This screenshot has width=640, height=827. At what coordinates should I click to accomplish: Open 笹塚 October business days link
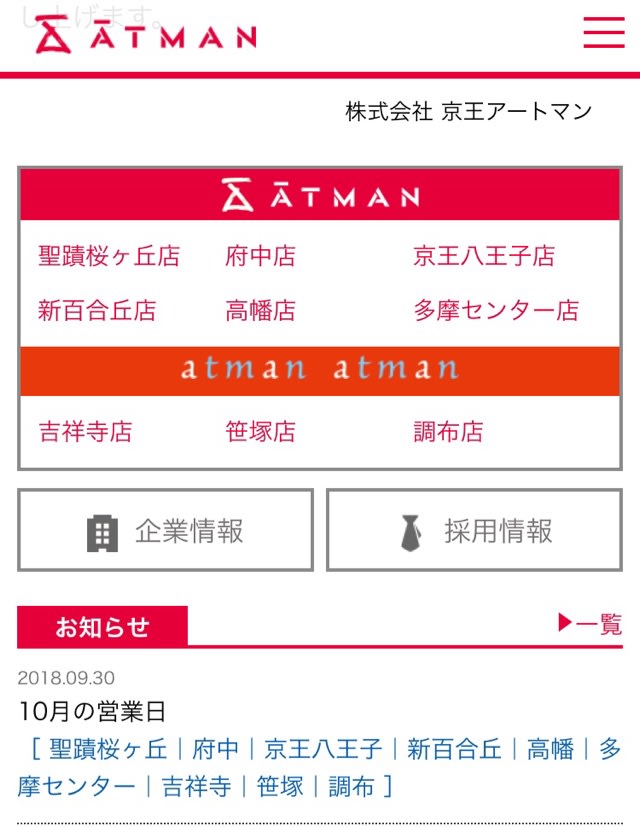point(280,787)
